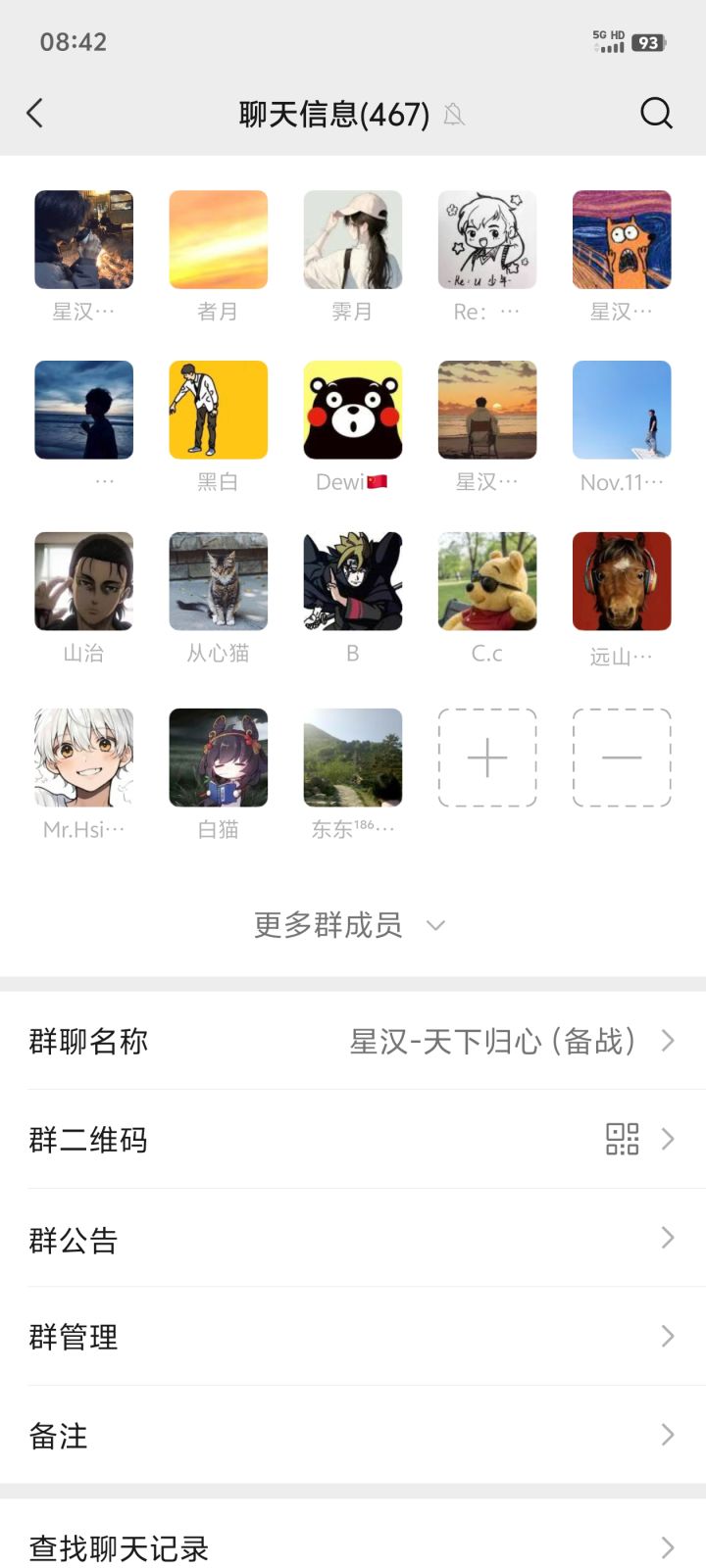Open 备注 using its chevron arrow

pyautogui.click(x=668, y=1435)
